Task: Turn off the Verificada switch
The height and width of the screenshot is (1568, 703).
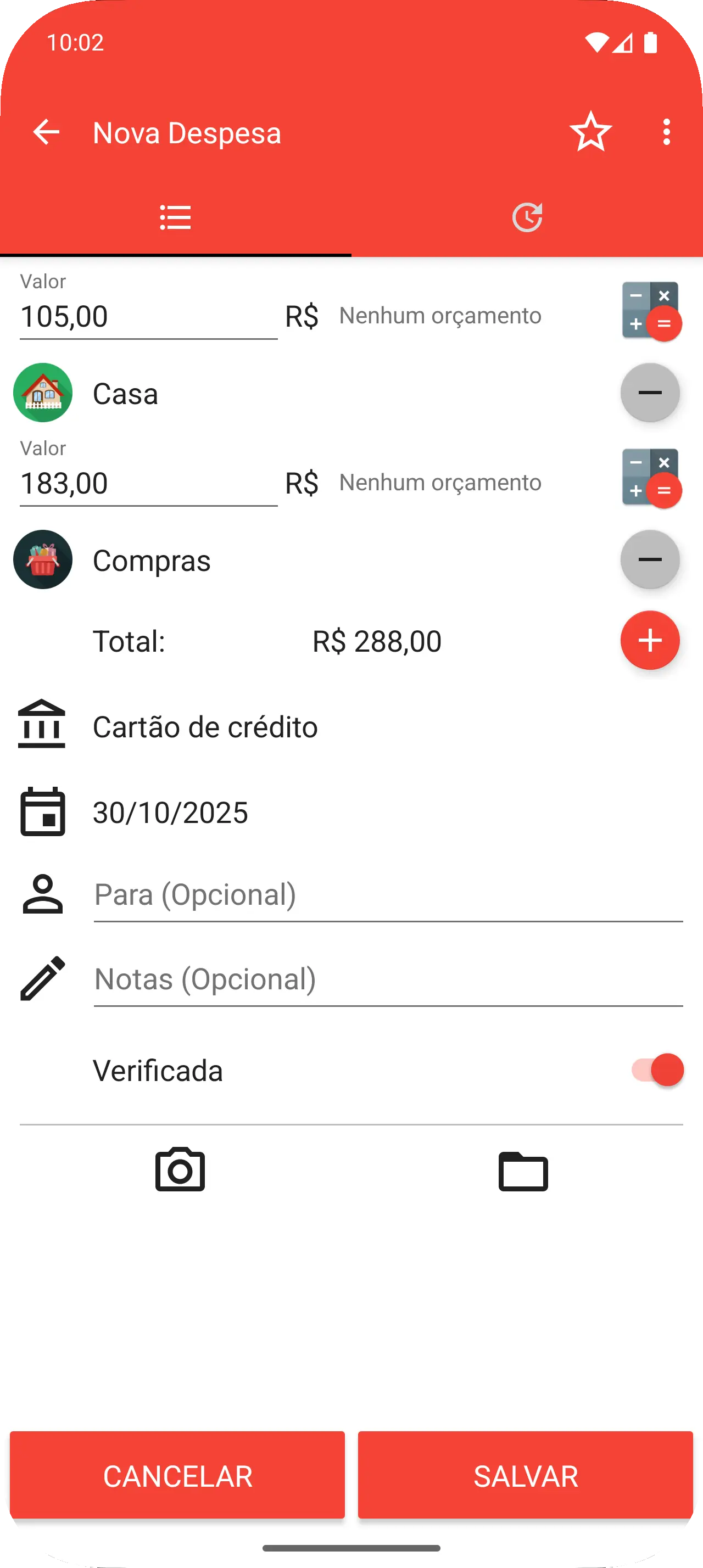Action: coord(658,1070)
